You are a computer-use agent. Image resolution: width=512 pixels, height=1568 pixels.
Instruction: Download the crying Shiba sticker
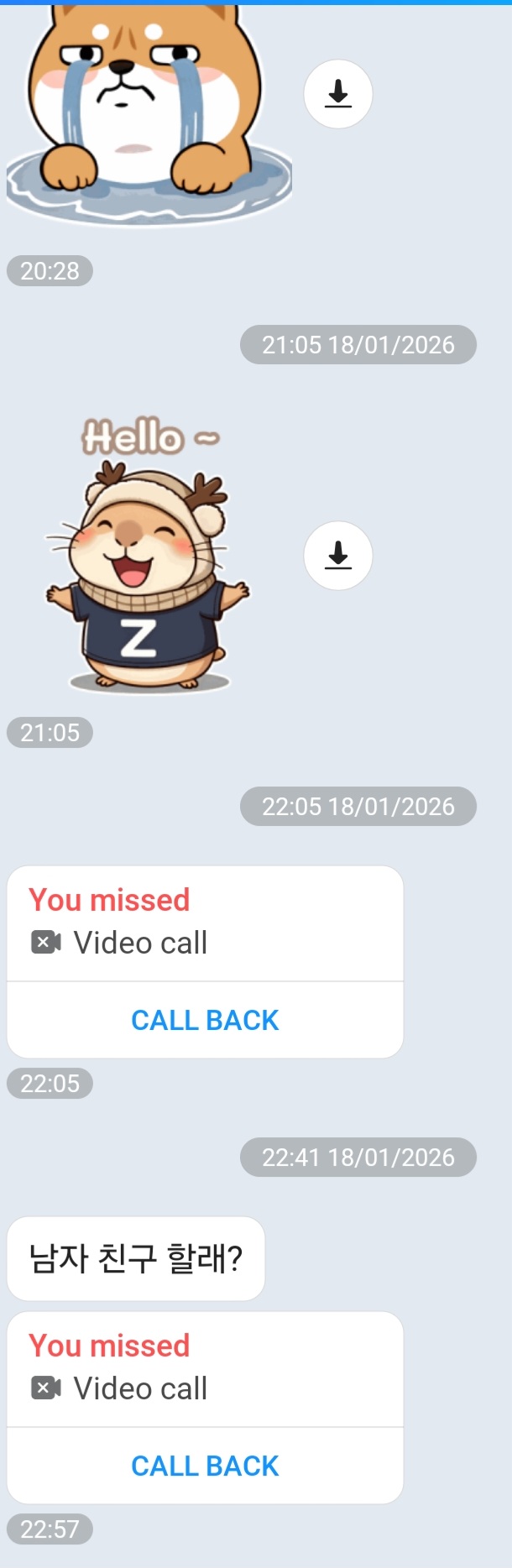coord(337,94)
